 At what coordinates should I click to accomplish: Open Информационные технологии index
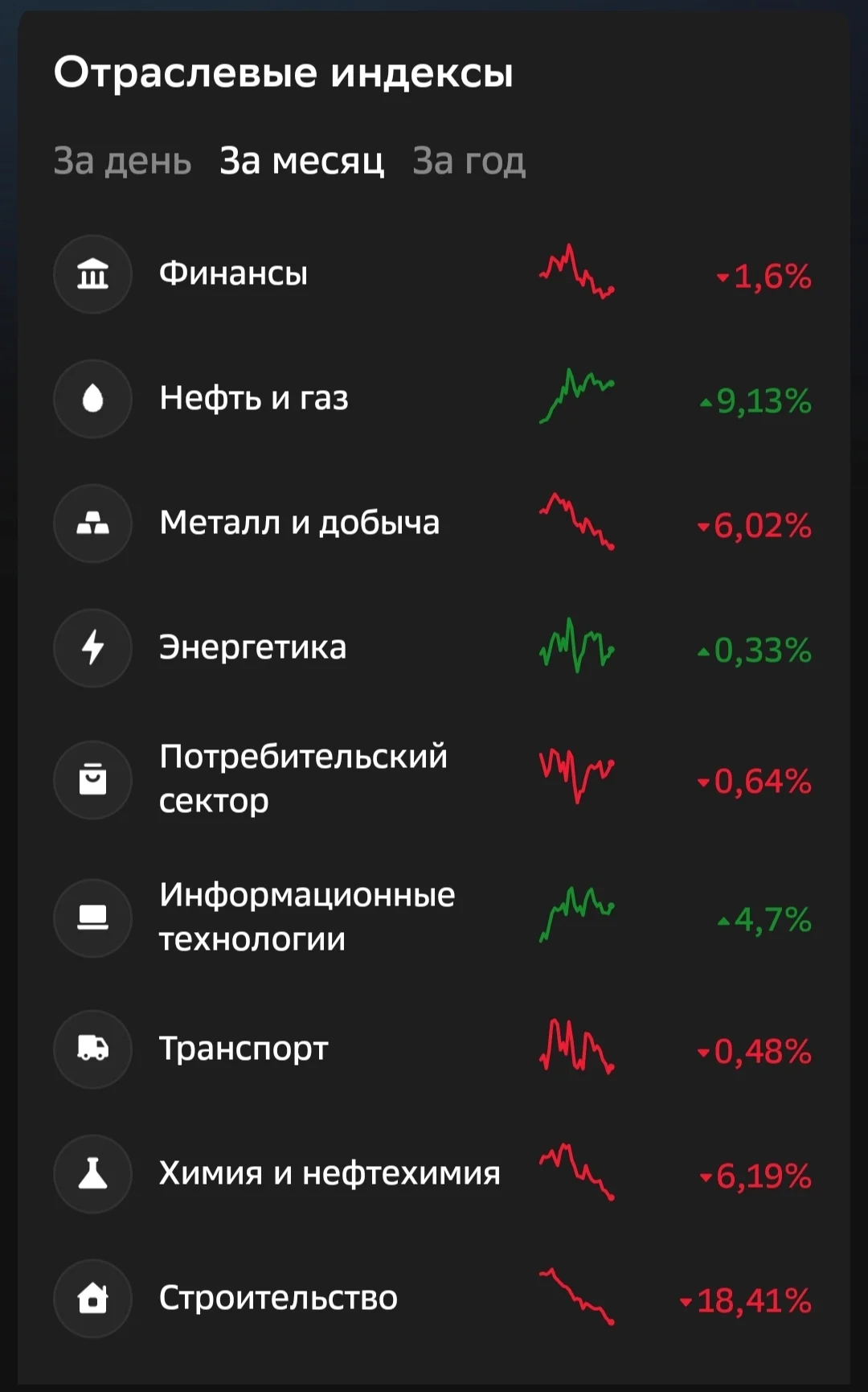tap(434, 918)
